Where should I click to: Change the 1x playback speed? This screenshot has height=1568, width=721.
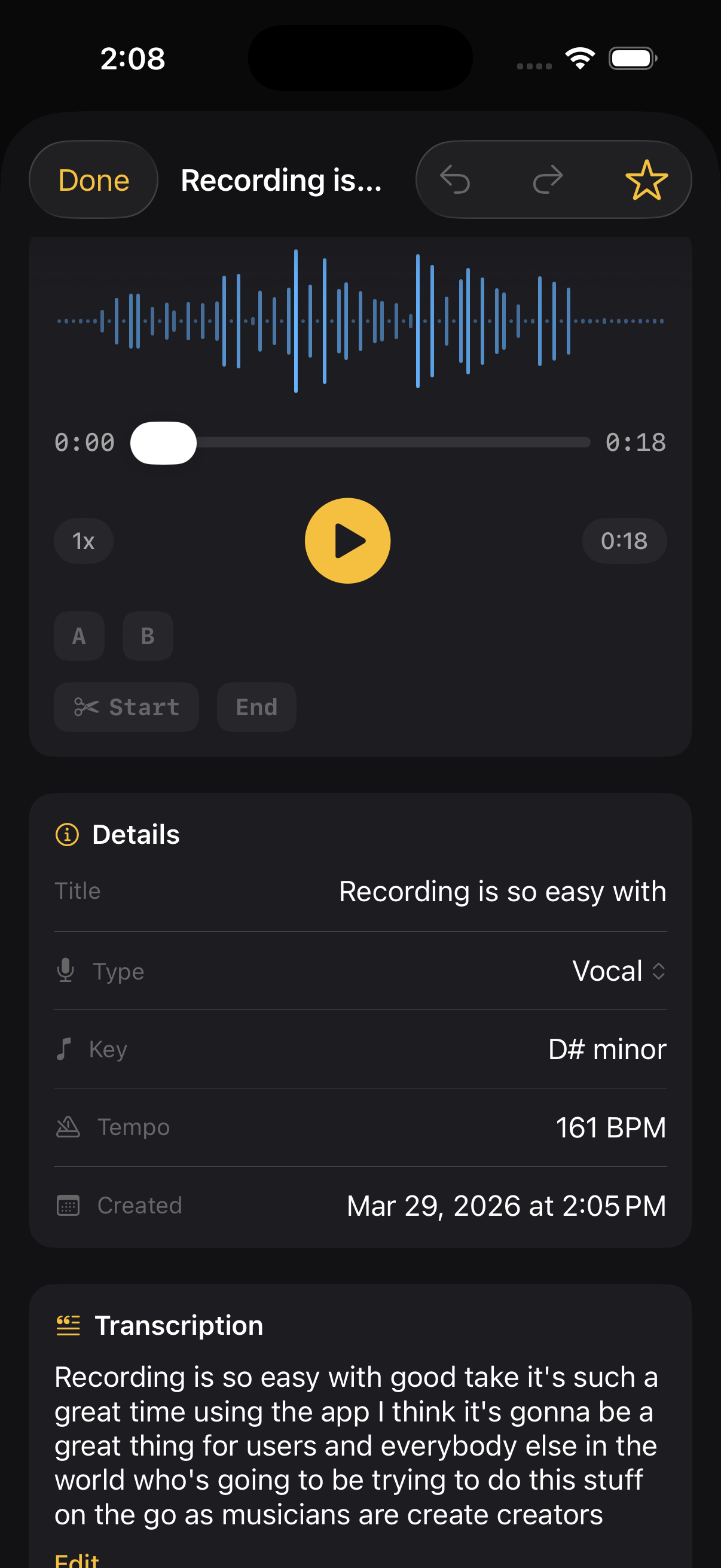[x=83, y=541]
